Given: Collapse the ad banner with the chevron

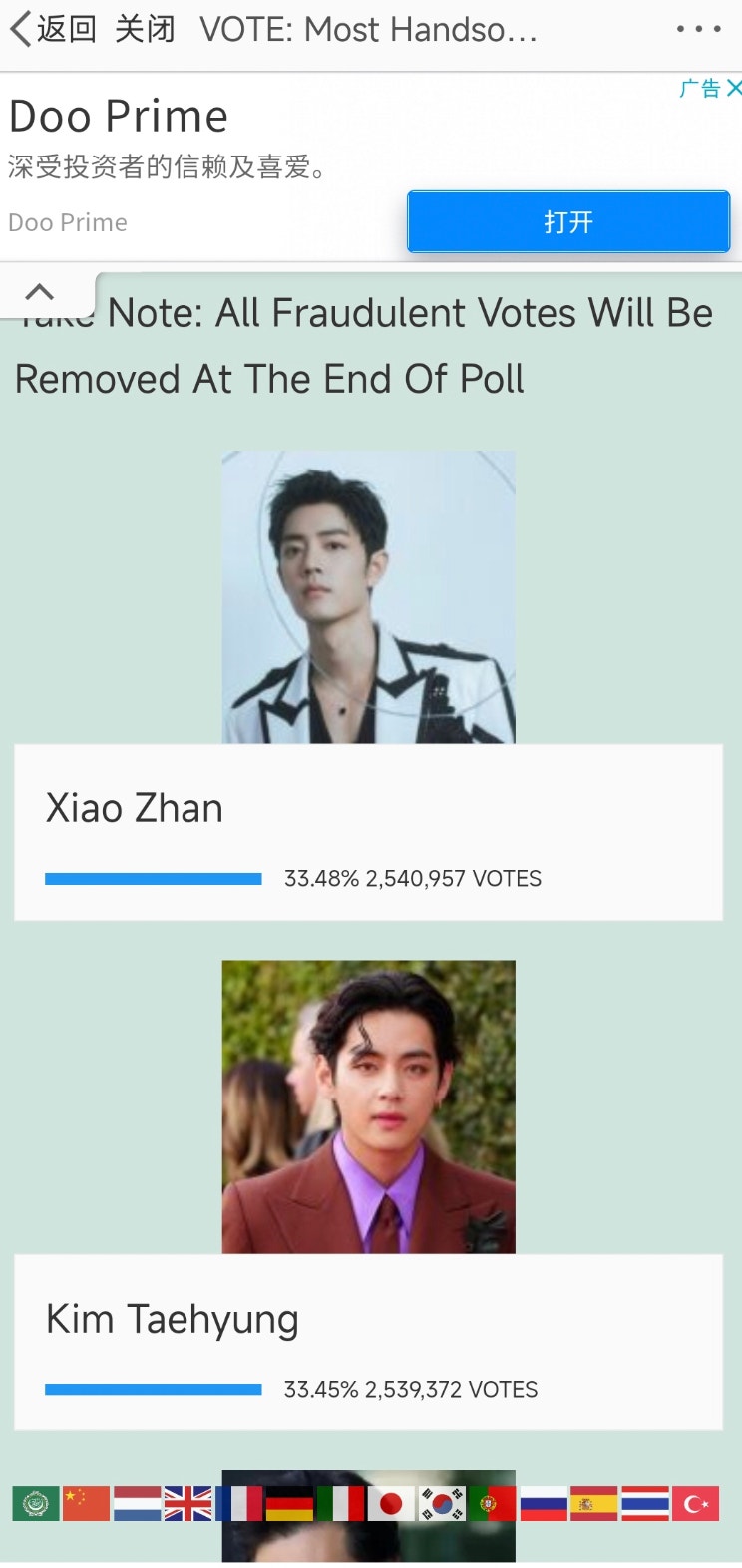Looking at the screenshot, I should pyautogui.click(x=40, y=292).
